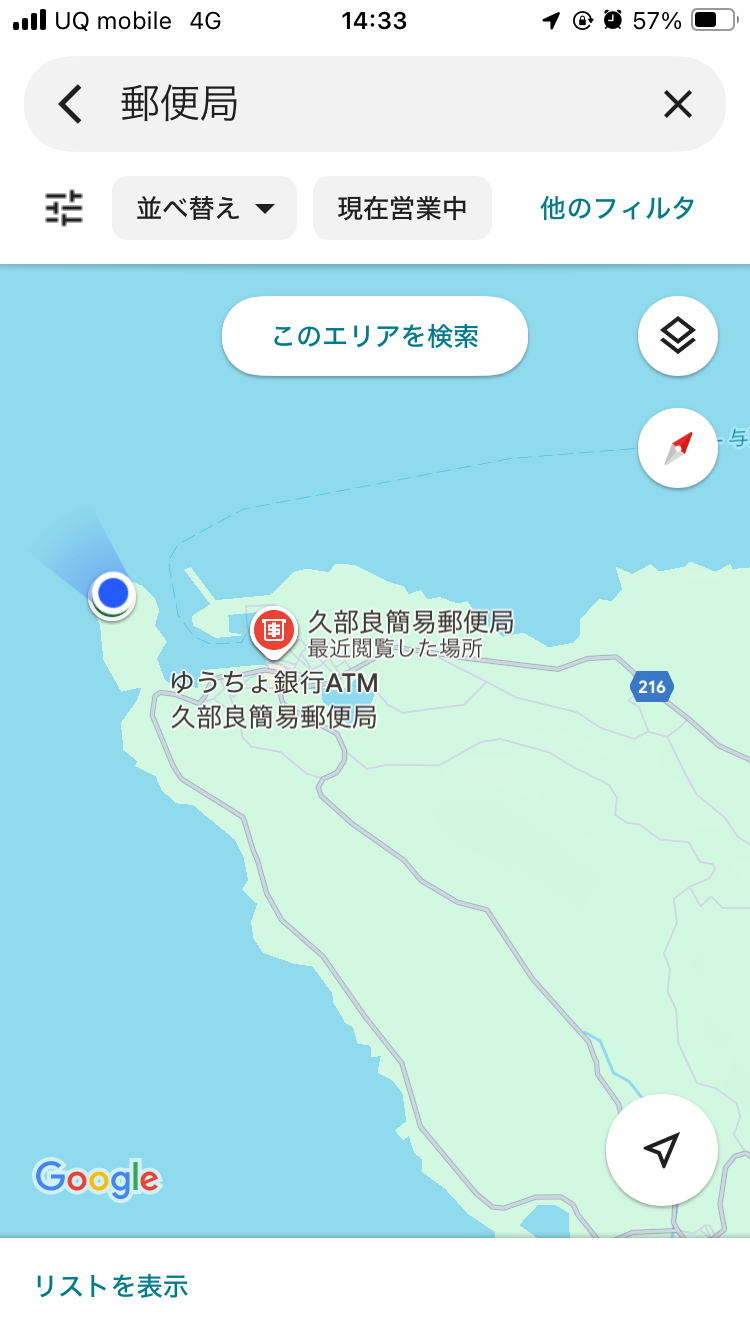Expand the 並べ替え sort dropdown

click(205, 208)
